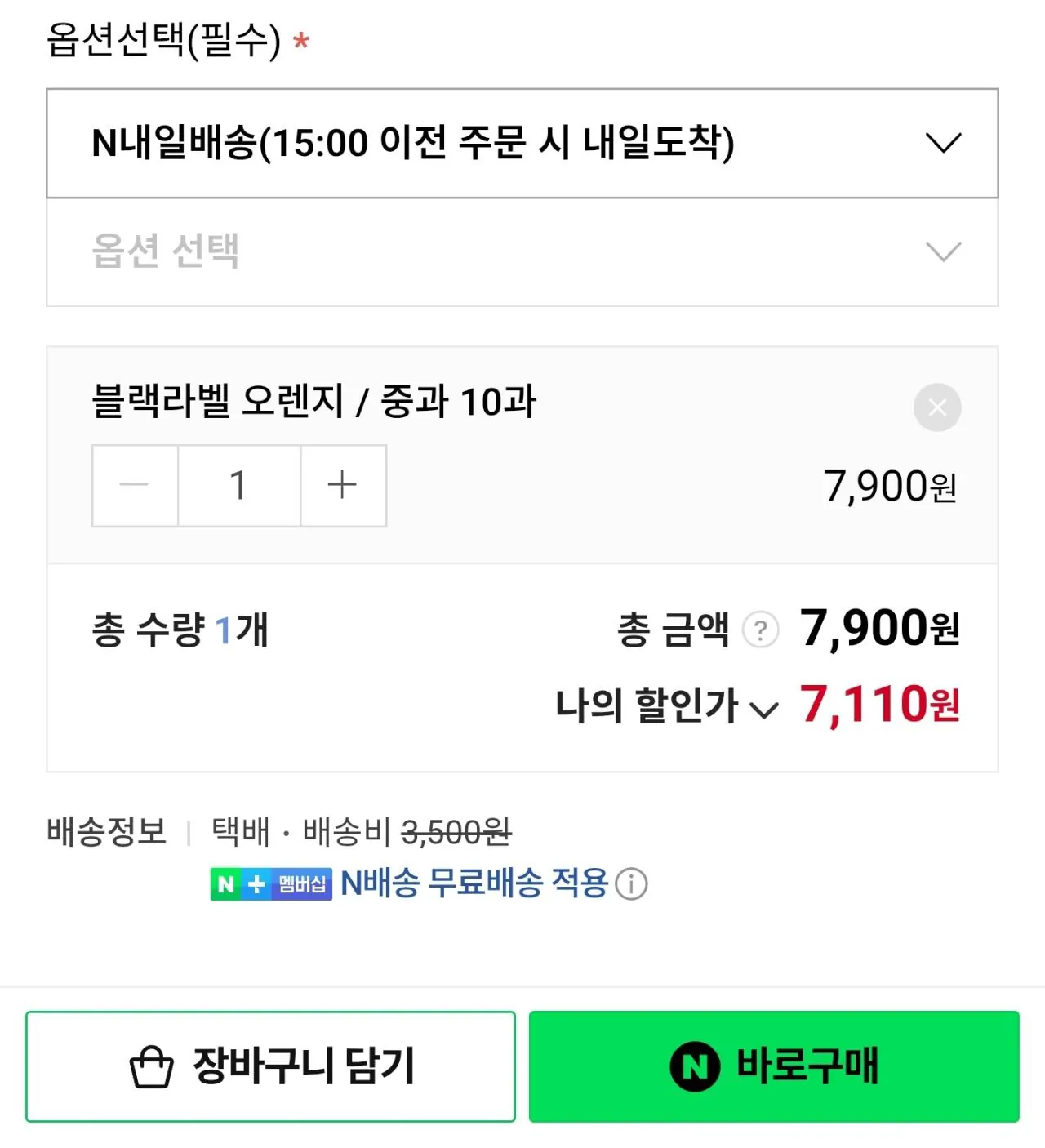
Task: Decrease quantity with the minus stepper
Action: click(134, 485)
